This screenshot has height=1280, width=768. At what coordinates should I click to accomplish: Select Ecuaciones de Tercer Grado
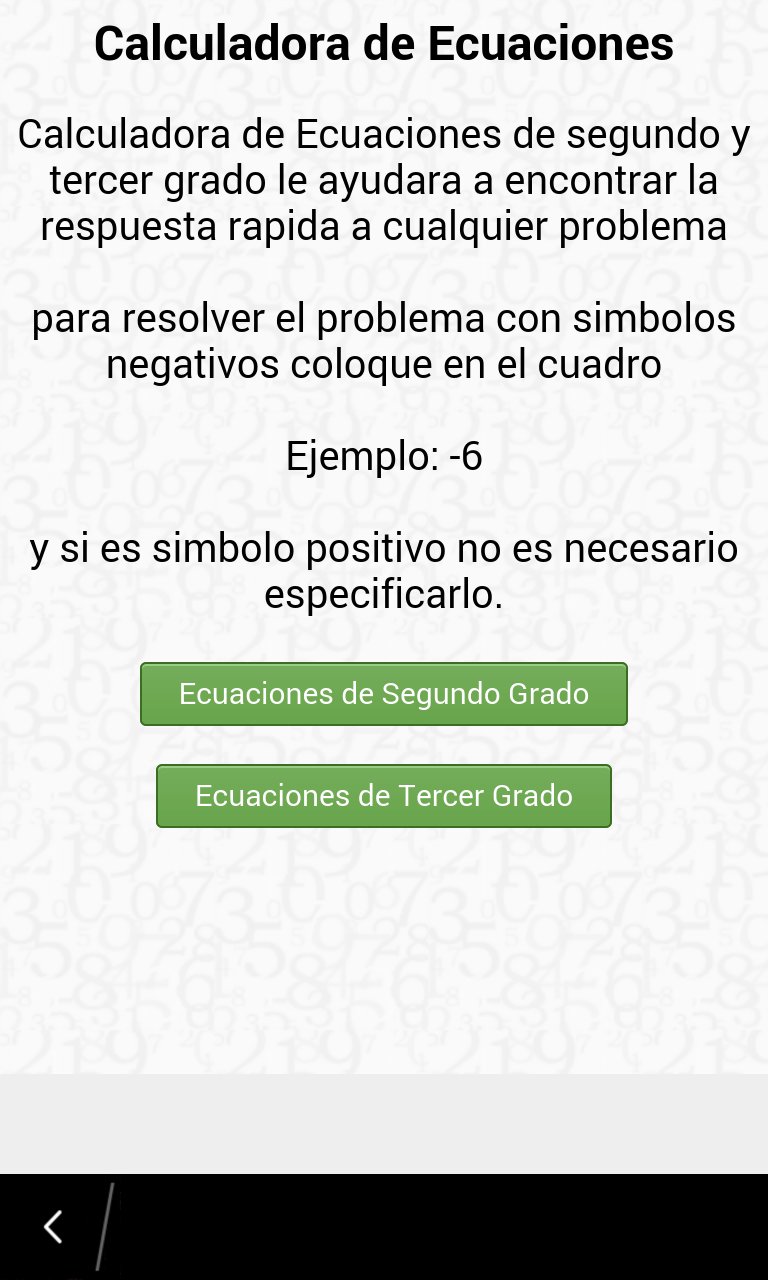[383, 796]
